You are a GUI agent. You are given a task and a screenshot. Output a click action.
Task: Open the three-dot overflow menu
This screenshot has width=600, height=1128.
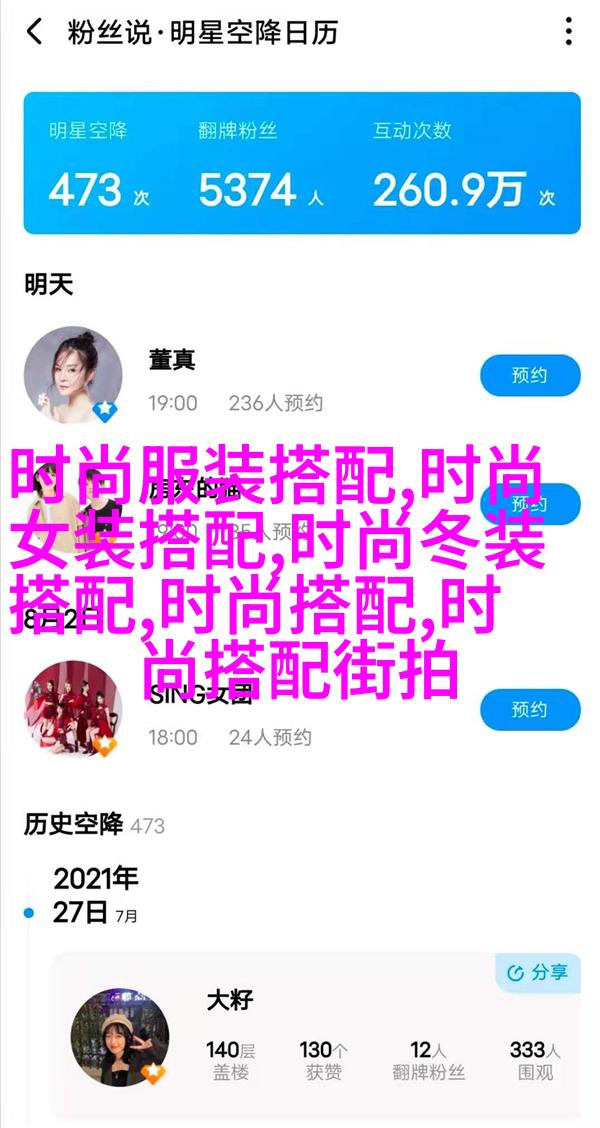pyautogui.click(x=568, y=32)
